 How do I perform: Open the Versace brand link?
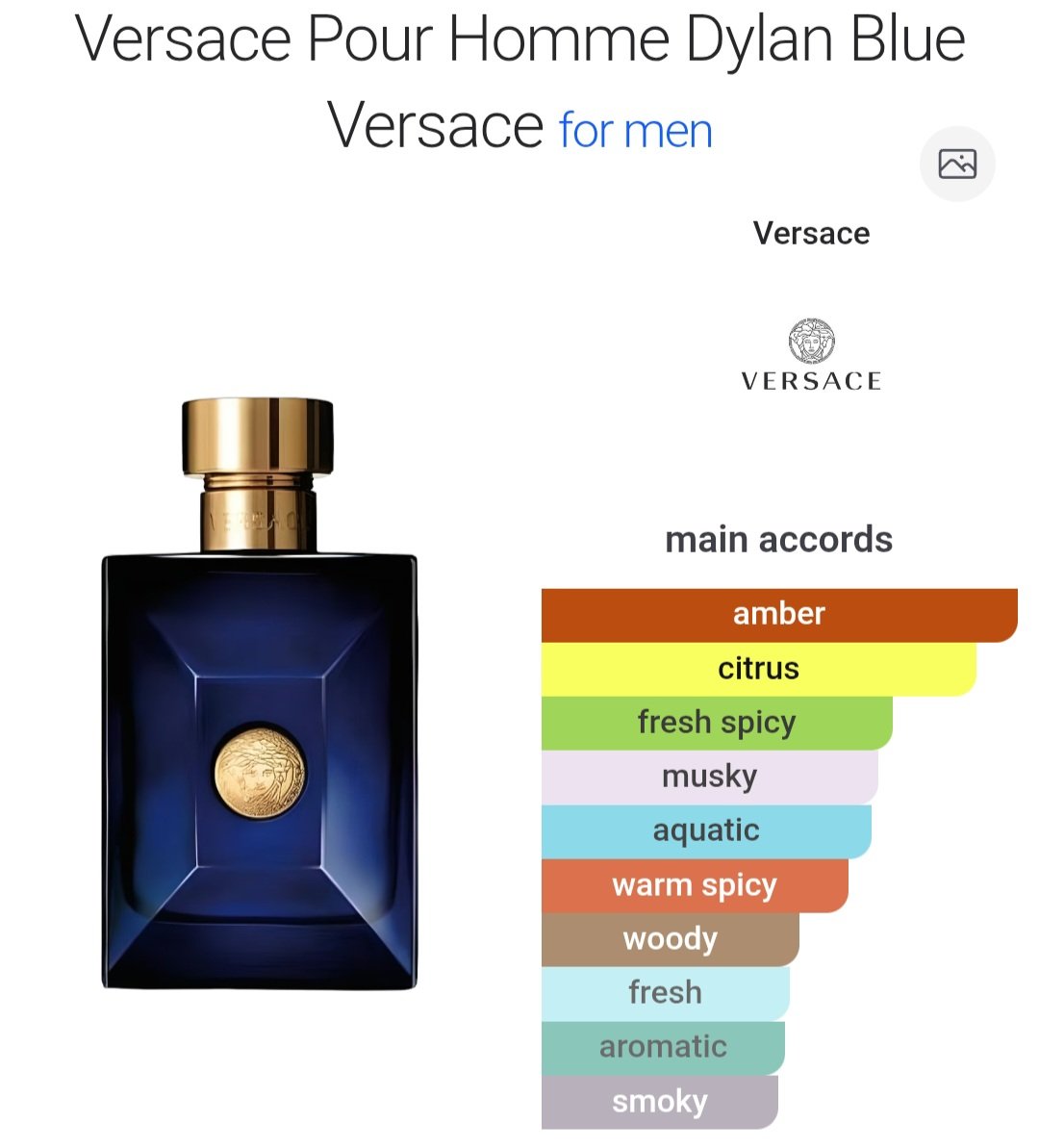(x=811, y=234)
